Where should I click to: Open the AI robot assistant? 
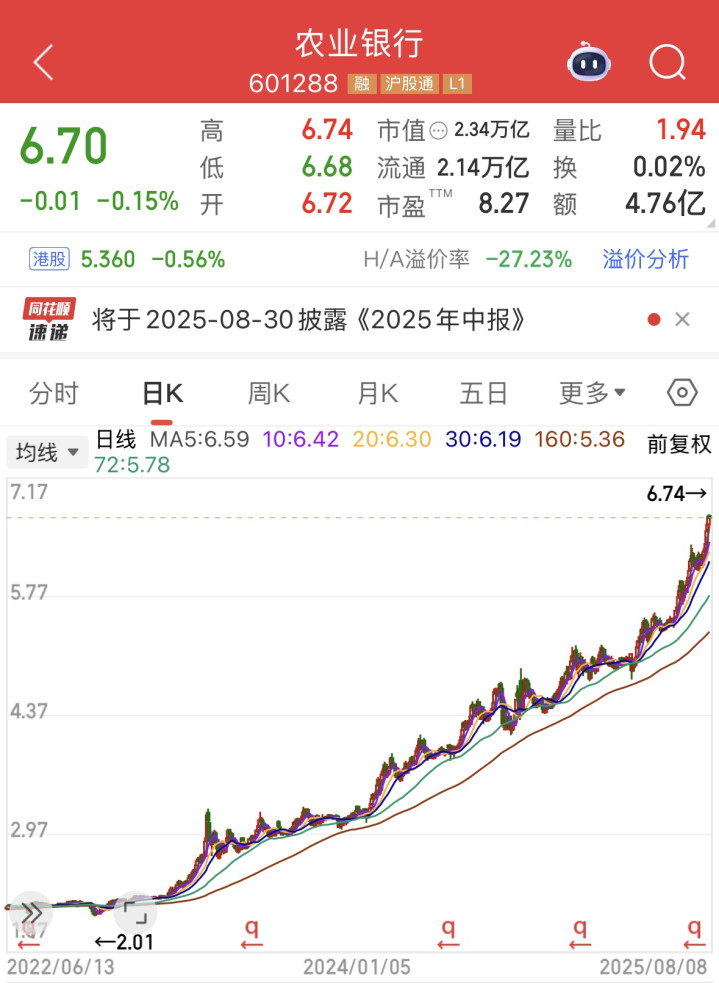[x=589, y=62]
